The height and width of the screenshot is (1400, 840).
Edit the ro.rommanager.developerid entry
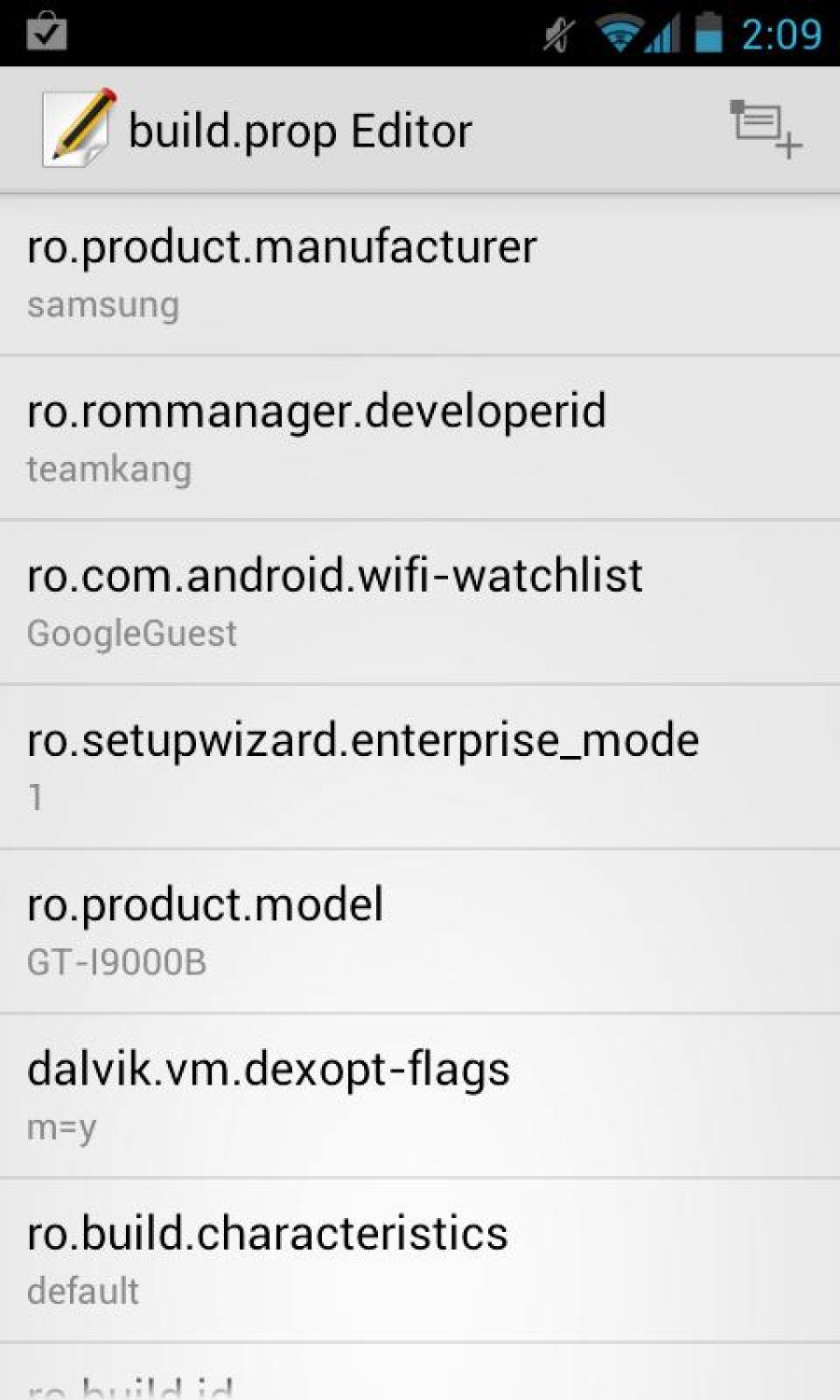click(420, 438)
